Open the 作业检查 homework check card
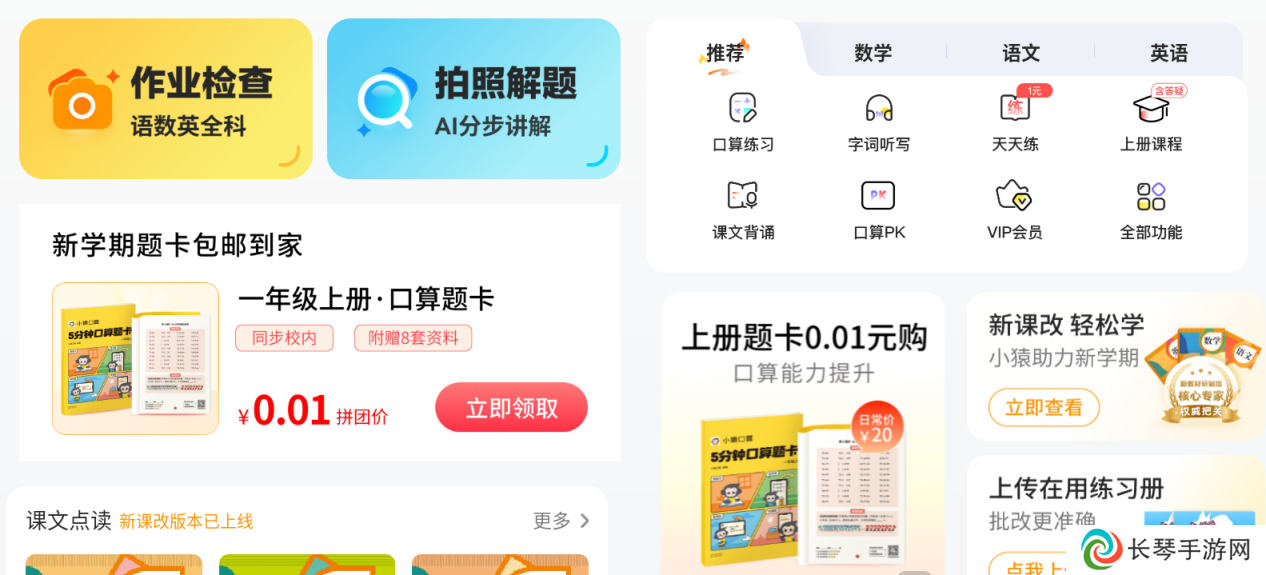 tap(165, 99)
